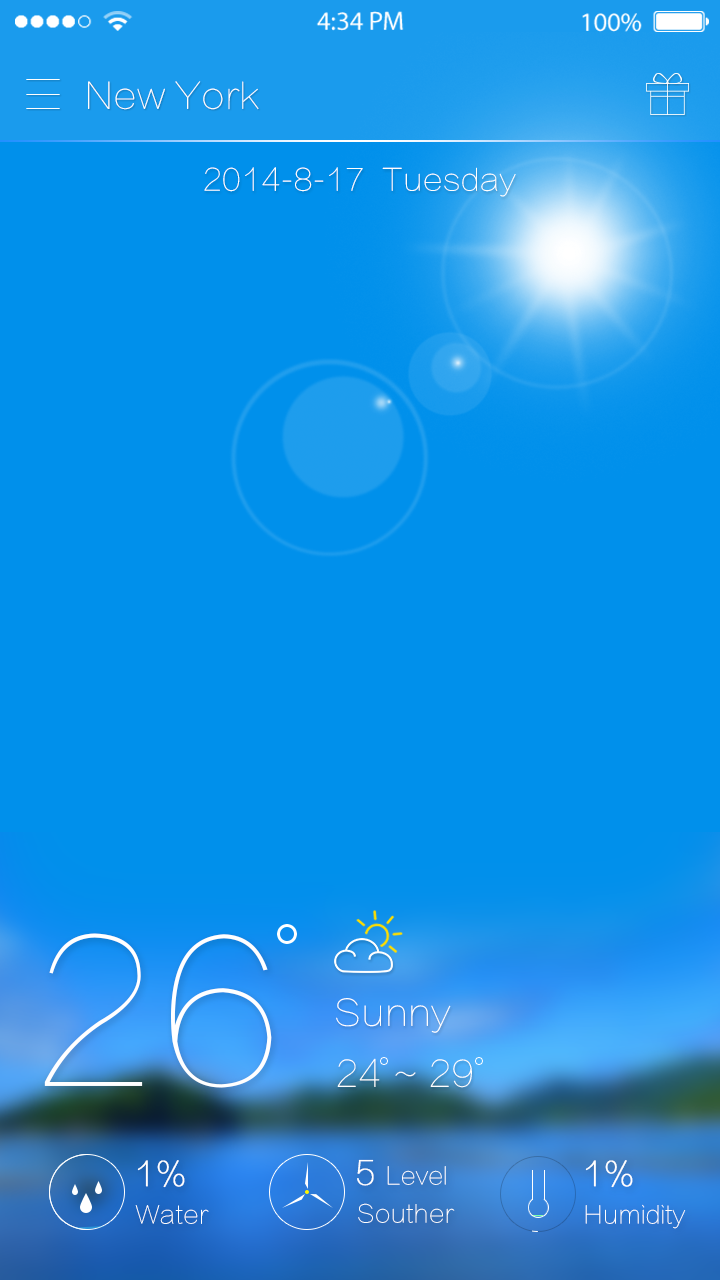Open the gift box icon

(x=667, y=95)
